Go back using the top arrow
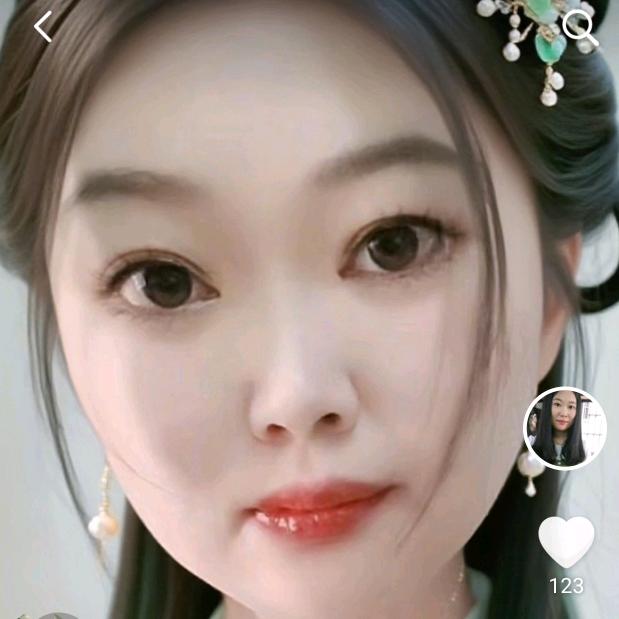This screenshot has height=619, width=619. tap(42, 27)
